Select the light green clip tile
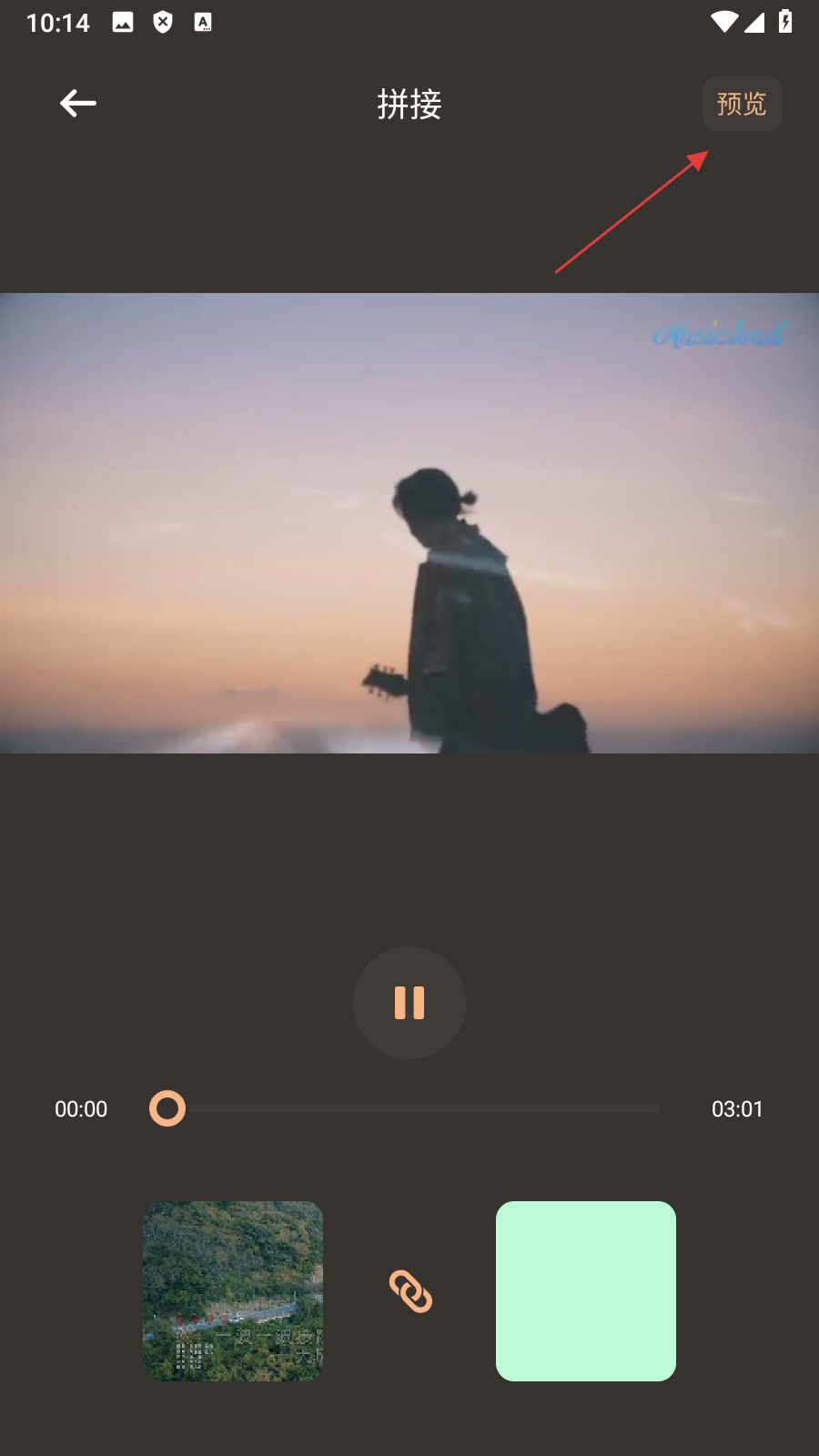 click(585, 1290)
